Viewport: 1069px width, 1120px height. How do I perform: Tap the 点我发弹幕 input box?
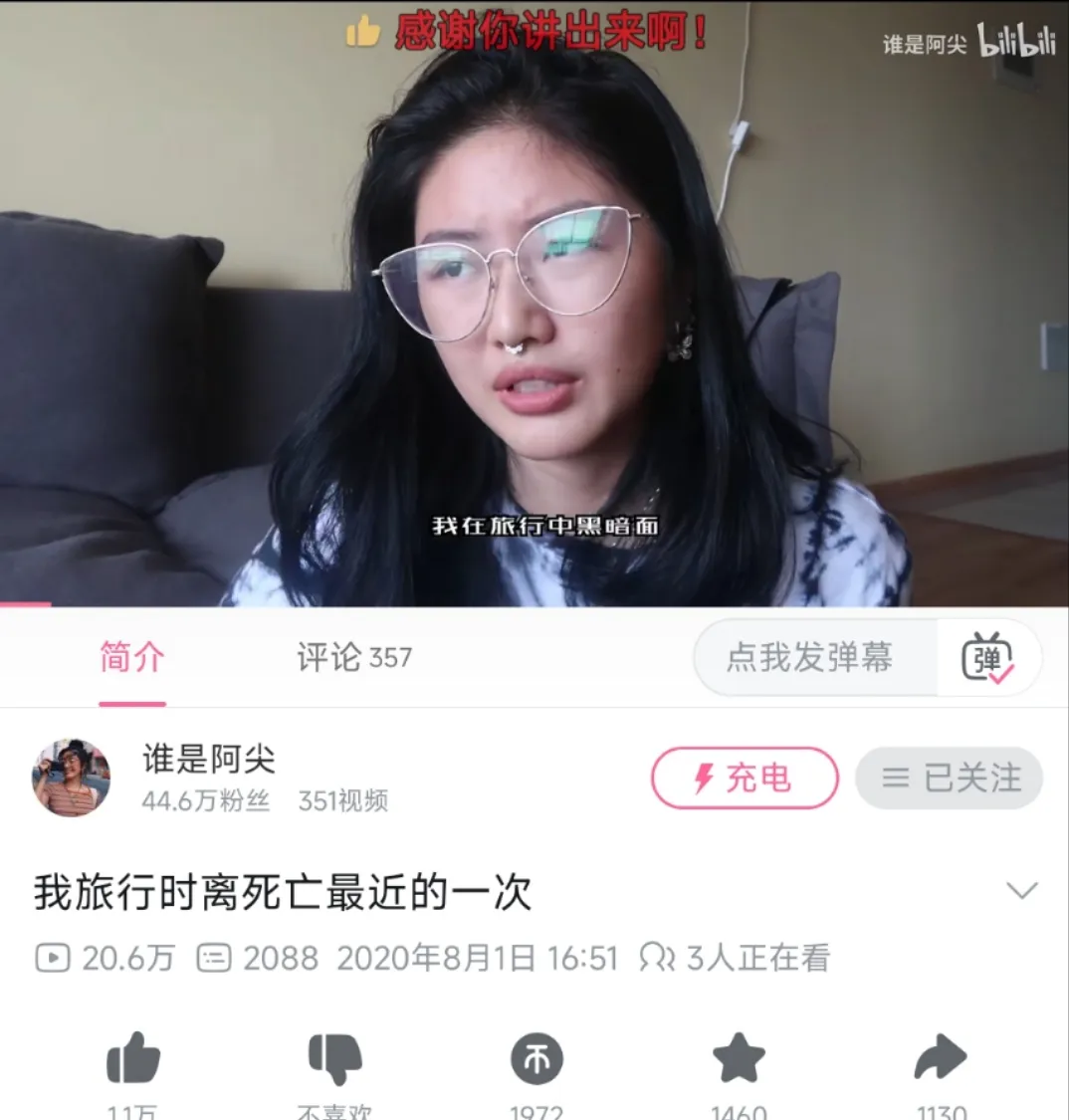pyautogui.click(x=811, y=658)
